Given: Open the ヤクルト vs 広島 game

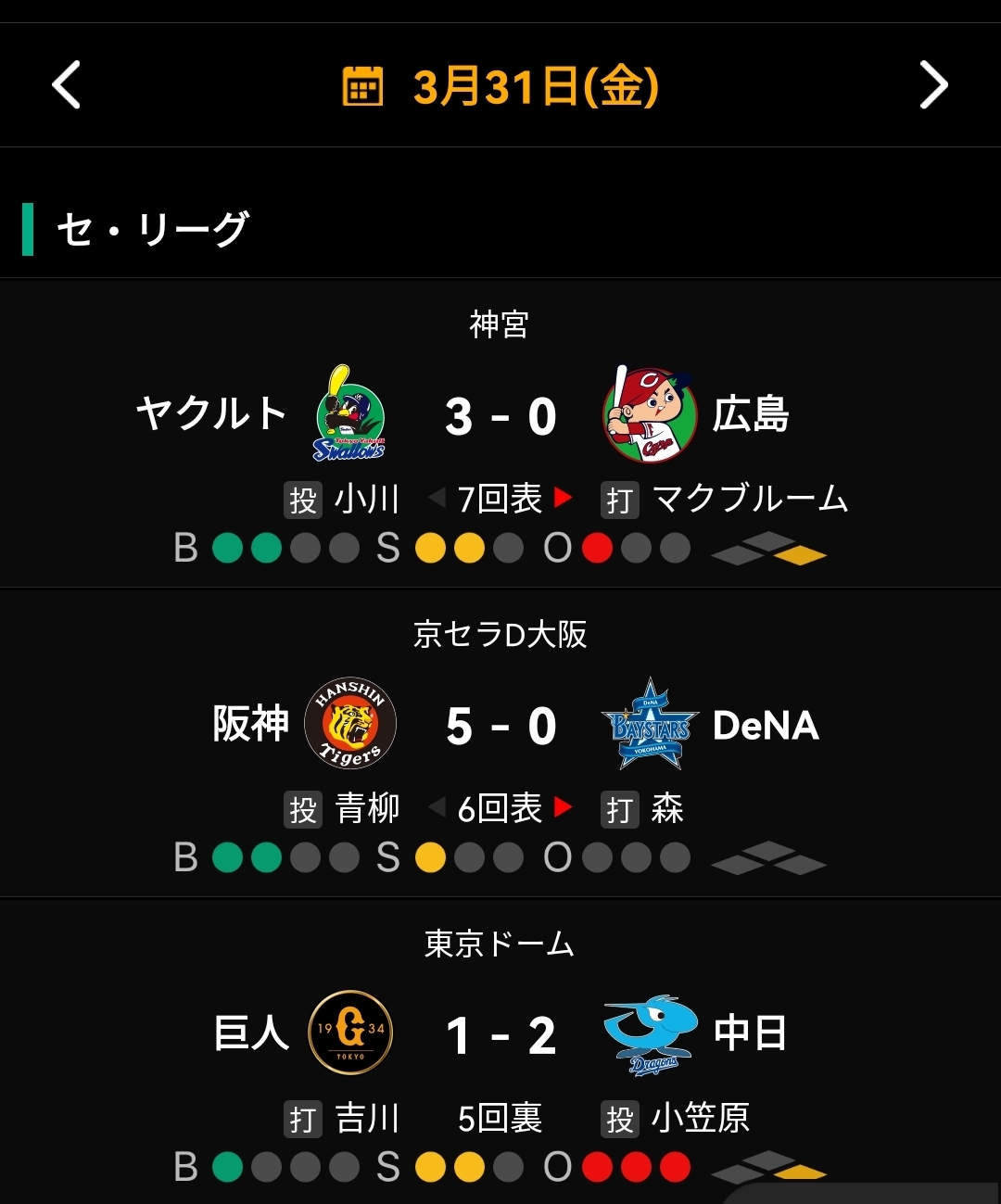Looking at the screenshot, I should coord(500,417).
